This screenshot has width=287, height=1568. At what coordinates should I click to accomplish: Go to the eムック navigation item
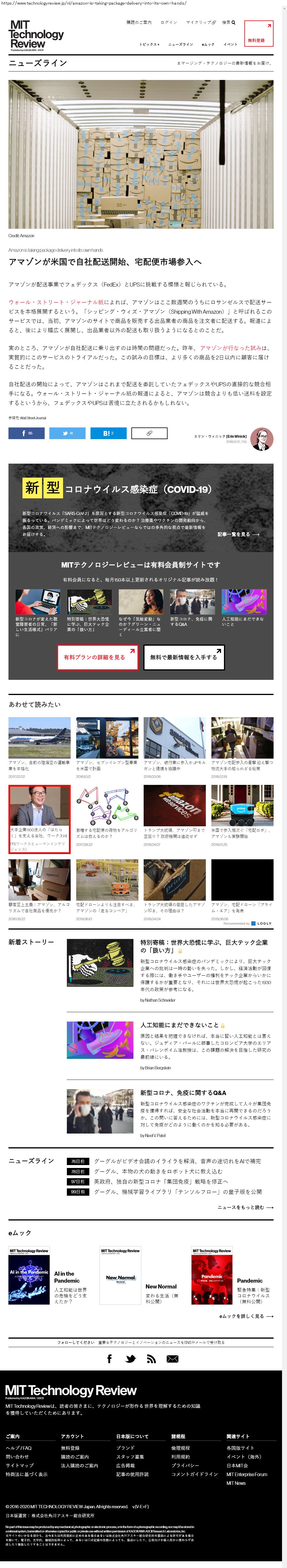(x=208, y=44)
